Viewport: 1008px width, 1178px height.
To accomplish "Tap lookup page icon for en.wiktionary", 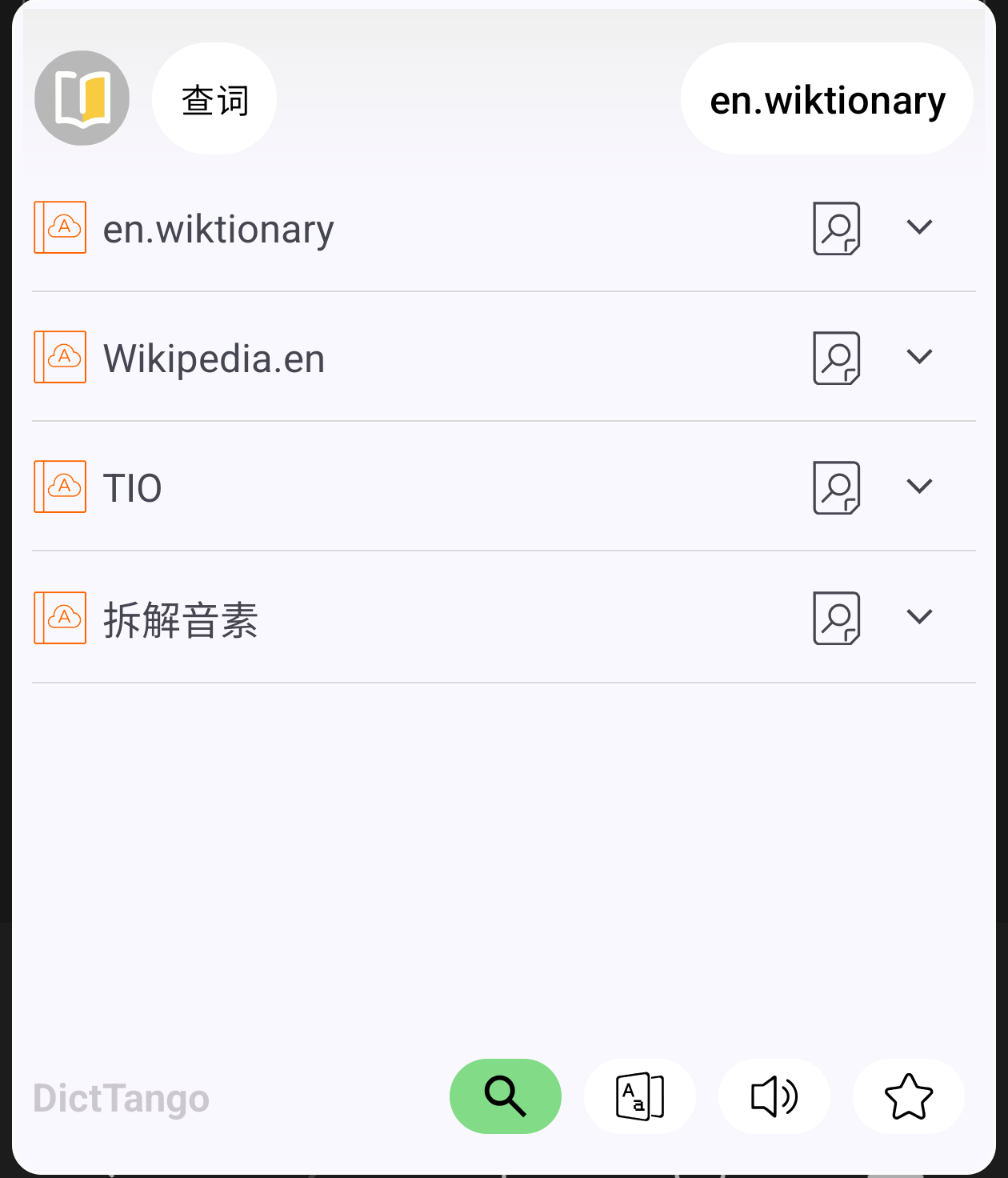I will tap(837, 228).
